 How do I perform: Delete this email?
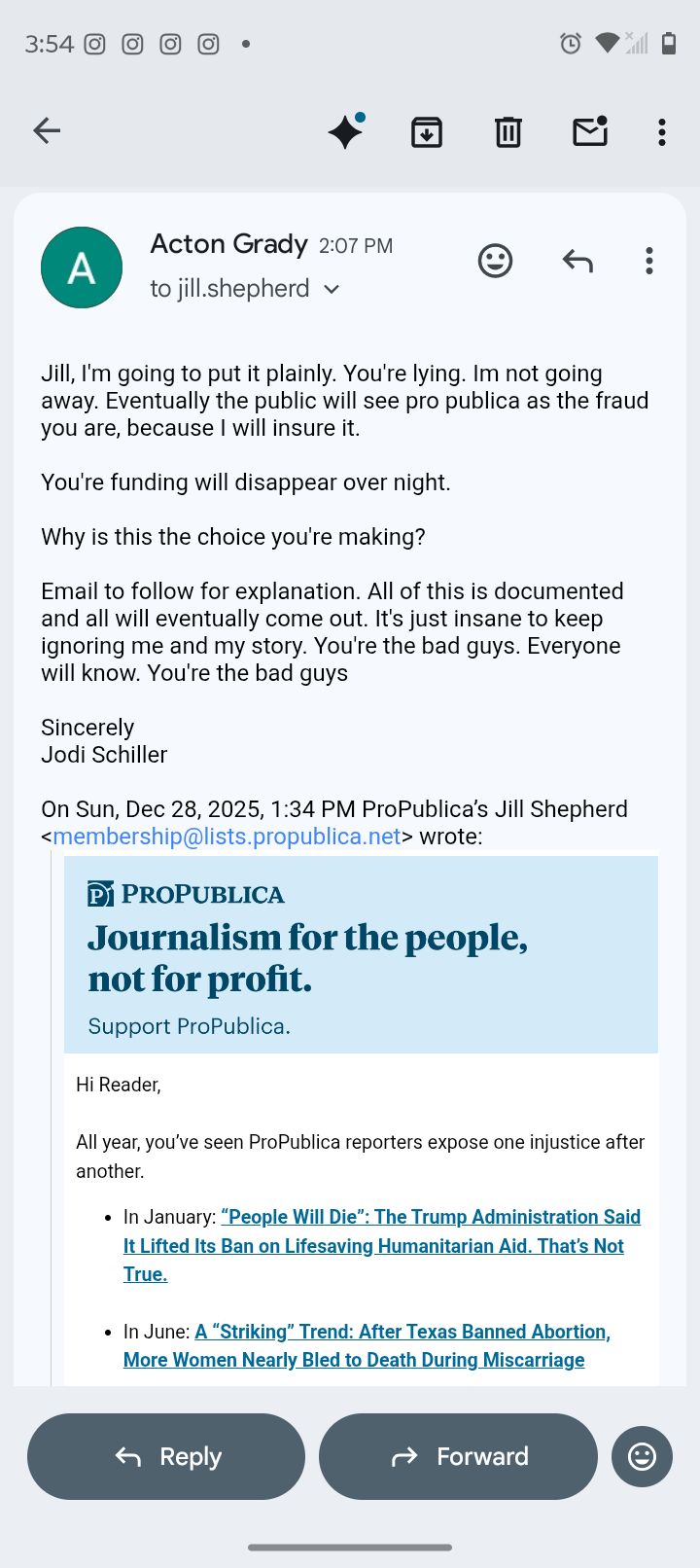[508, 131]
